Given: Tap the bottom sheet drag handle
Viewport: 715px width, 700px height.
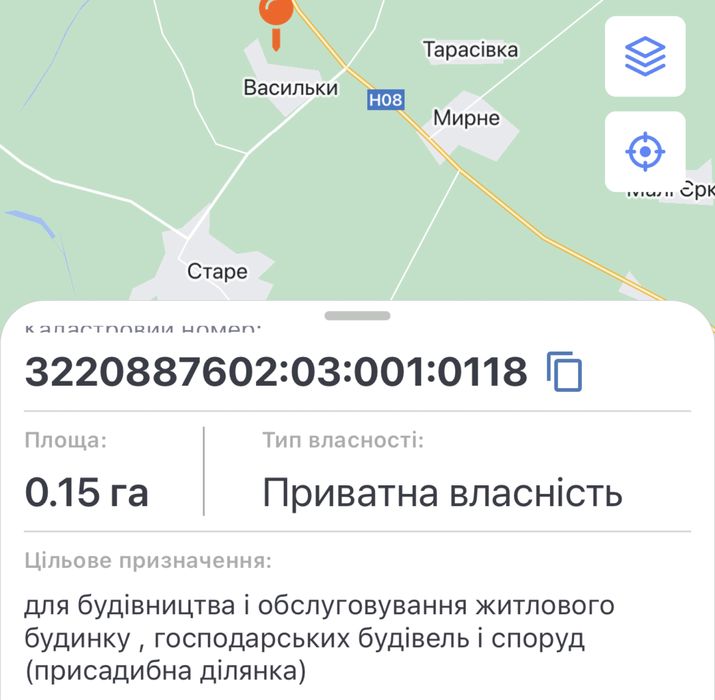Looking at the screenshot, I should [357, 315].
